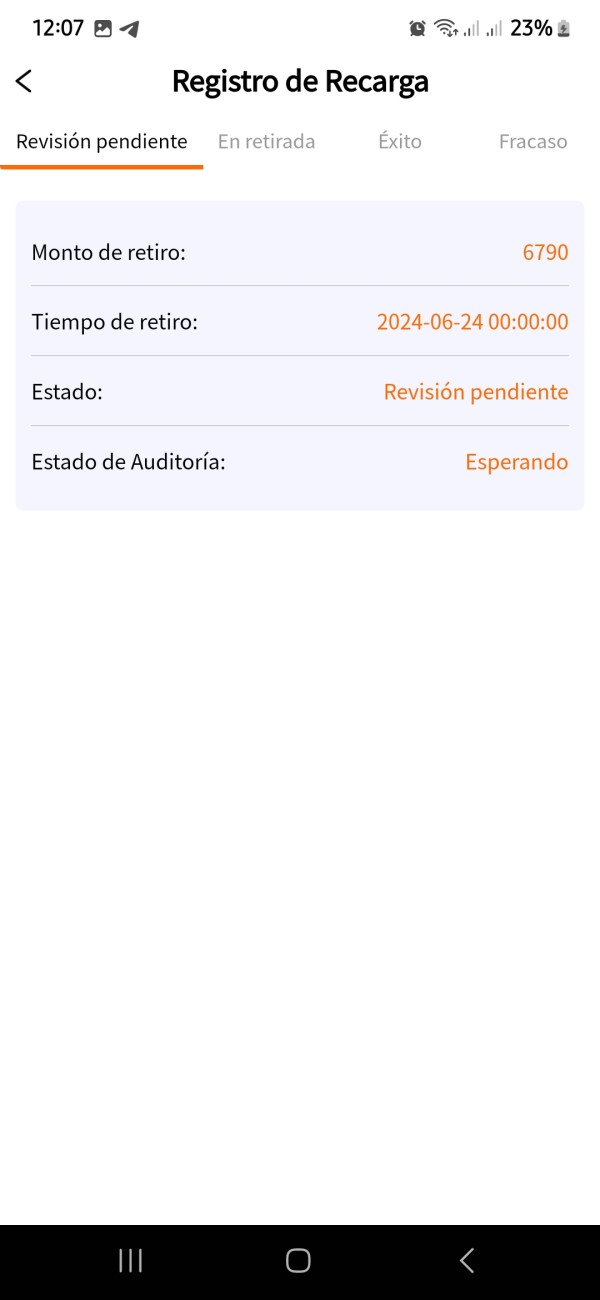Select the Revisión pendiente tab
The width and height of the screenshot is (600, 1300).
101,142
